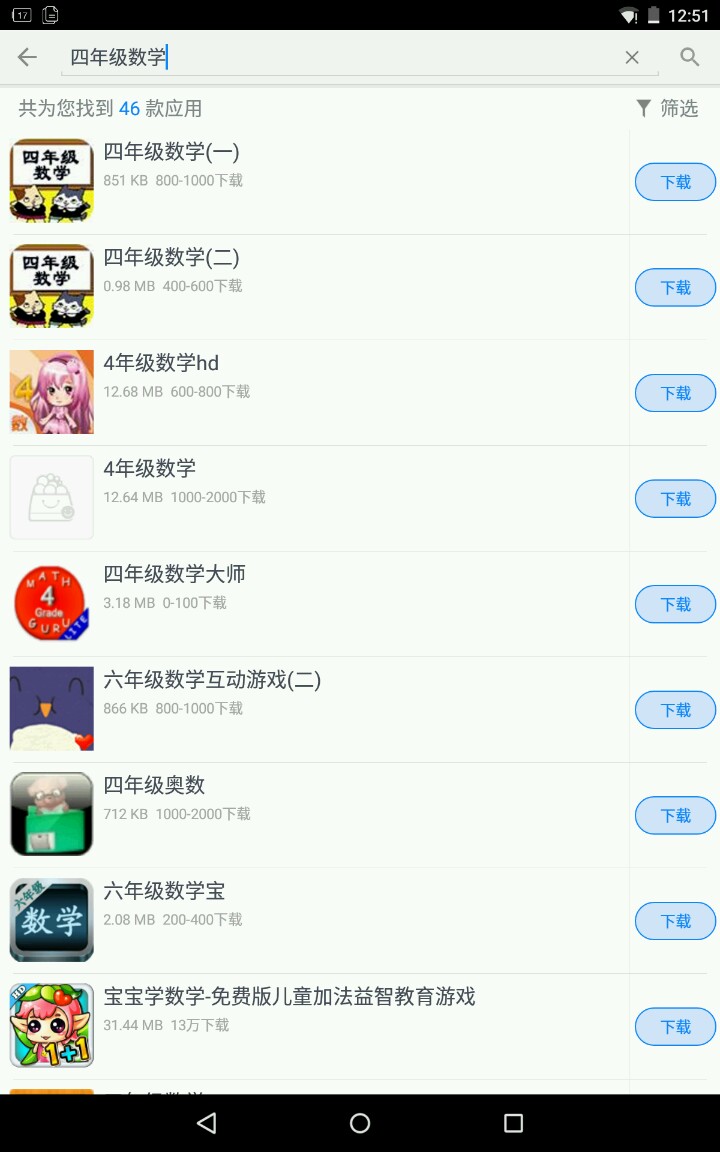
Task: Tap the 四年级数学 search input field
Action: pos(340,57)
